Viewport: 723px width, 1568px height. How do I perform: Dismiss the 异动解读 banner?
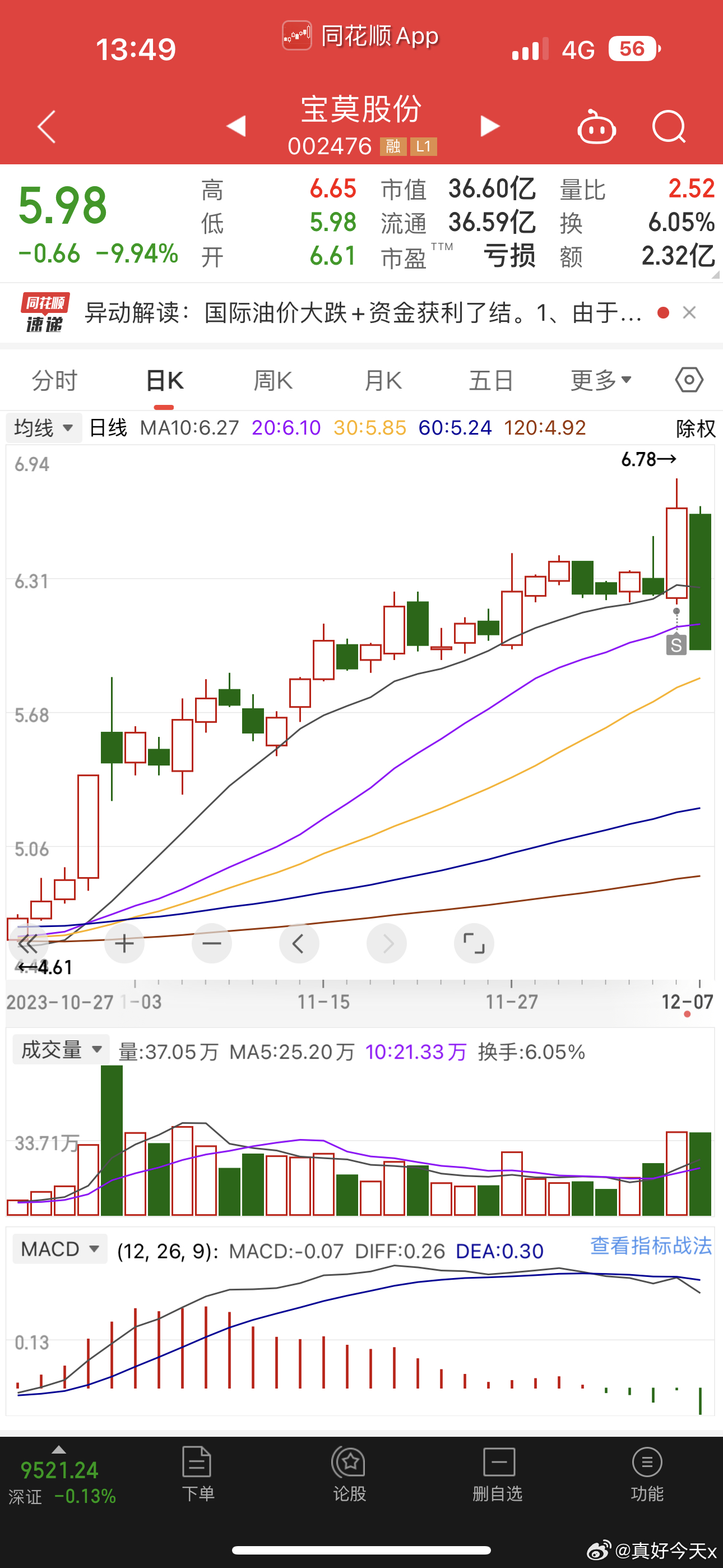[x=689, y=313]
